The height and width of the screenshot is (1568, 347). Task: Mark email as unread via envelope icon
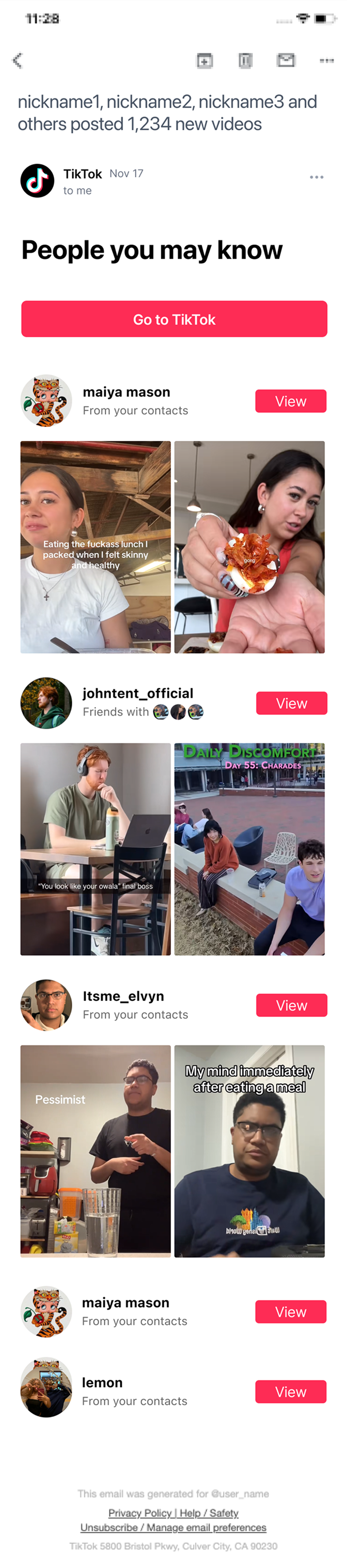[x=286, y=60]
